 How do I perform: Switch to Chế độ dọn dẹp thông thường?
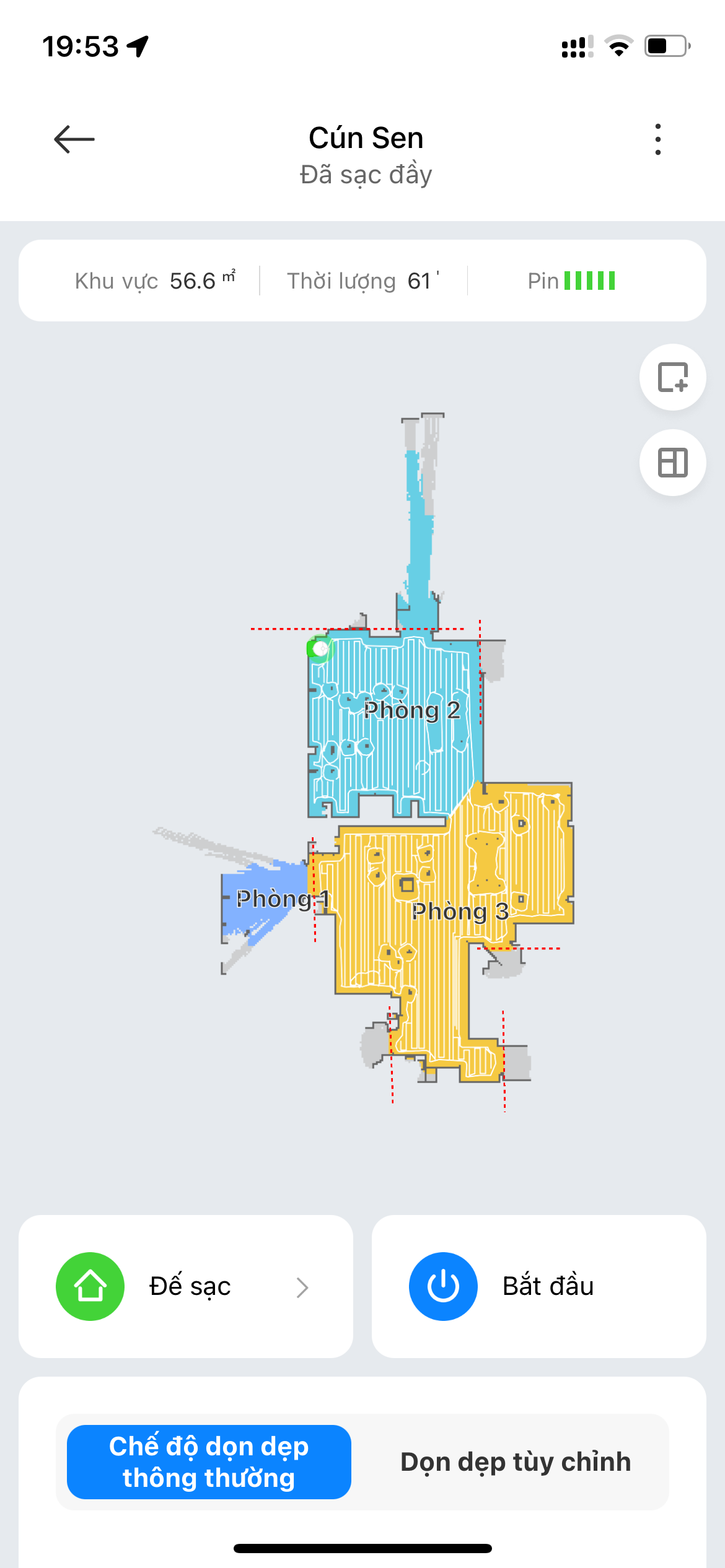coord(209,1462)
